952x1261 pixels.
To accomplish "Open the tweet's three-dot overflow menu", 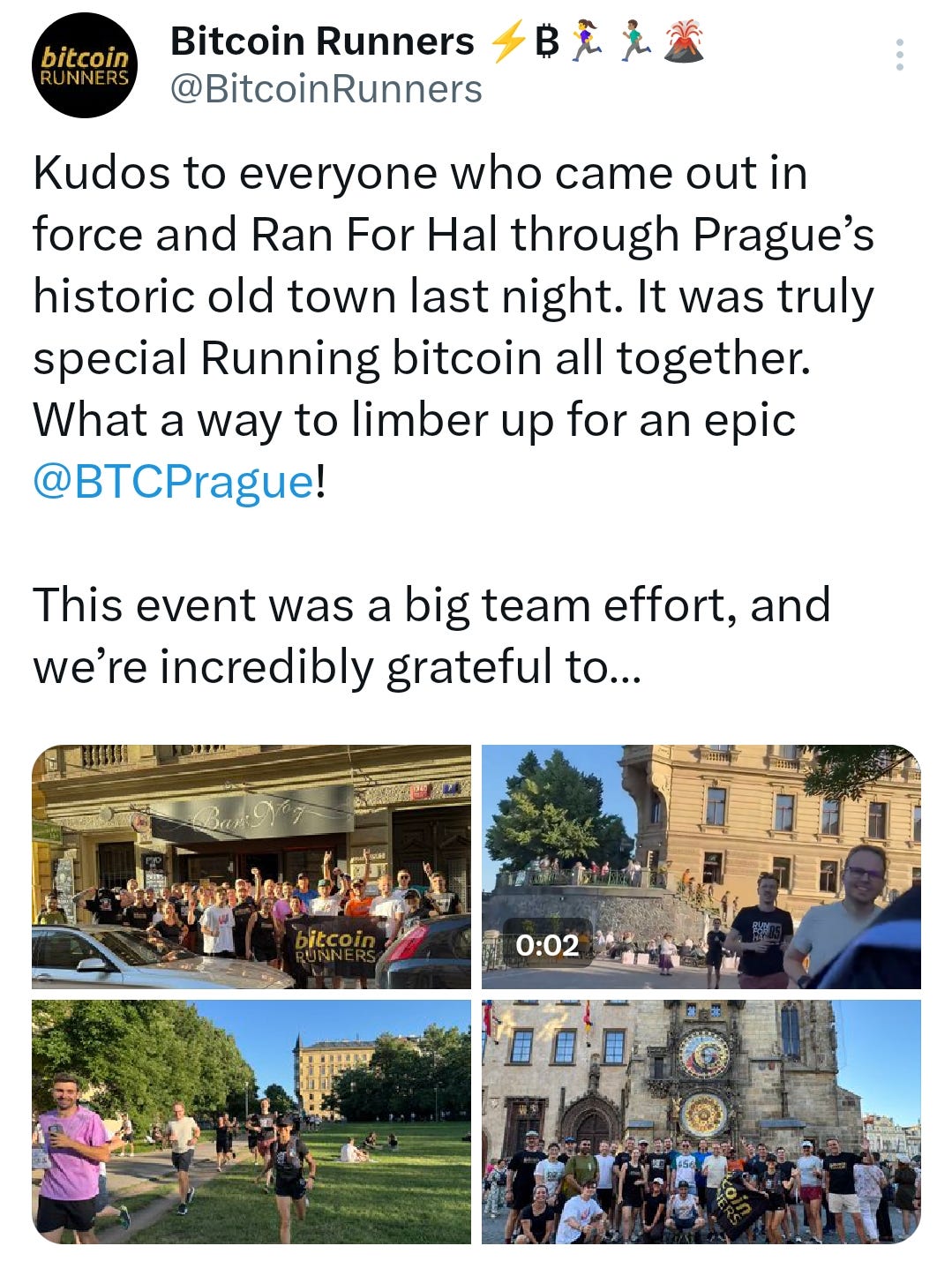I will (x=899, y=55).
